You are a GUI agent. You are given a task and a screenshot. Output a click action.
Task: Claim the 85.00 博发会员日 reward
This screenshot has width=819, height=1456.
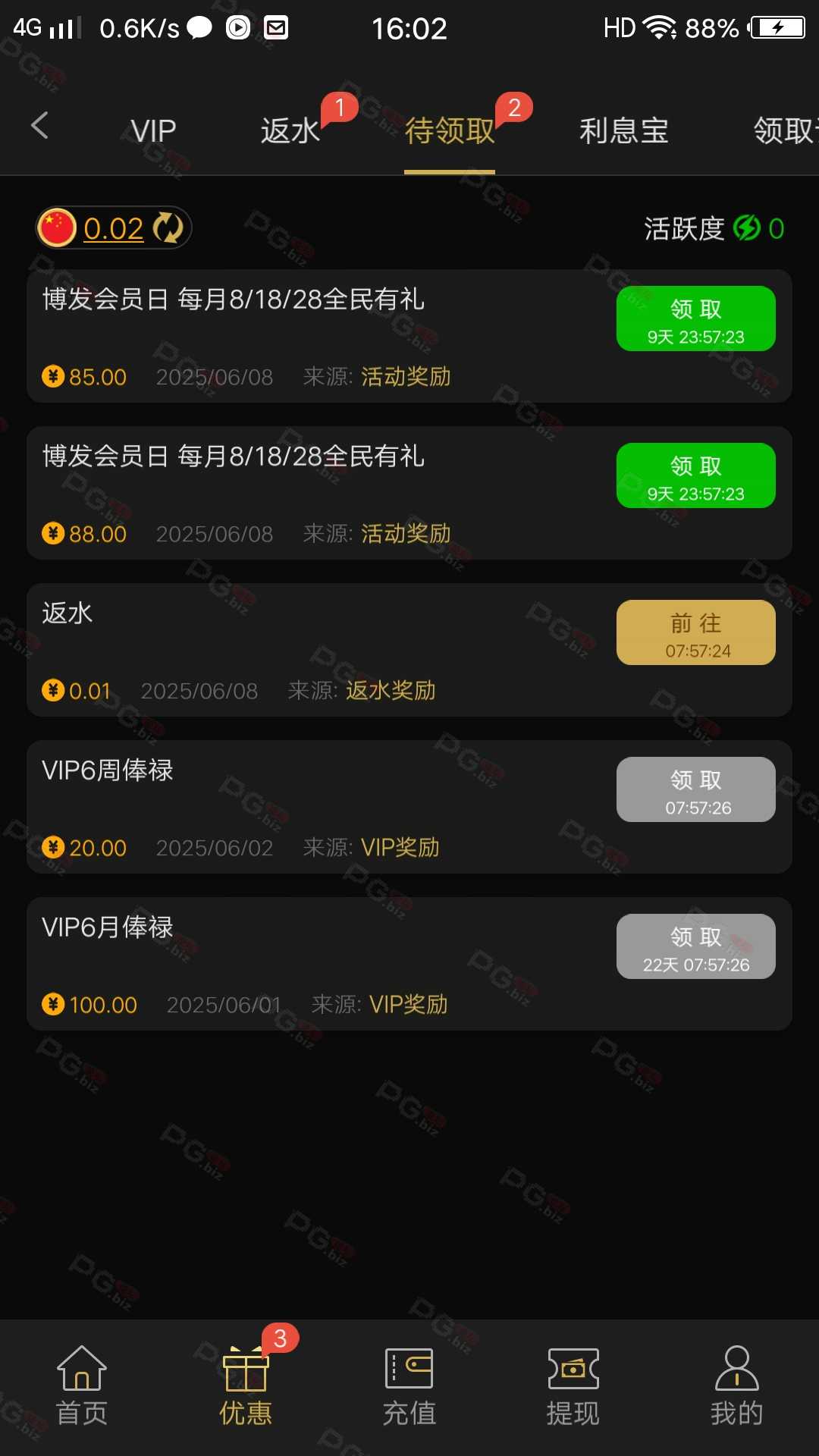(x=695, y=318)
